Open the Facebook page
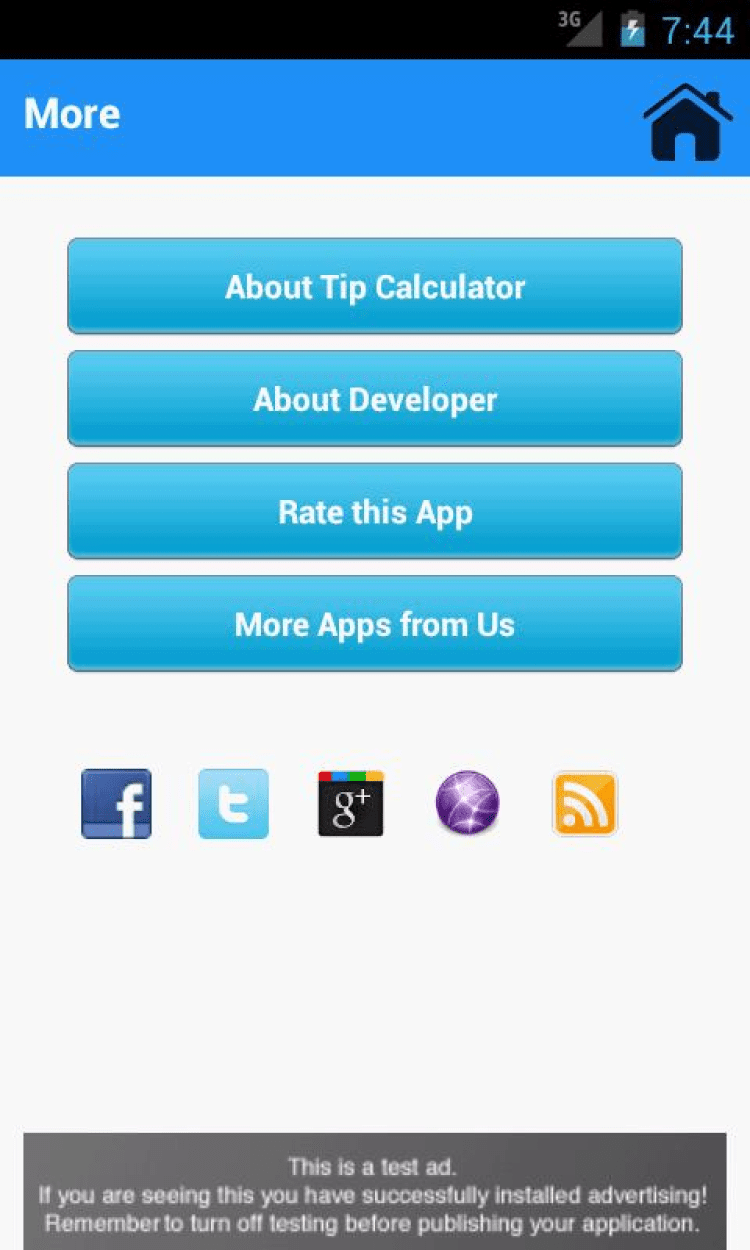This screenshot has width=750, height=1250. [x=116, y=803]
